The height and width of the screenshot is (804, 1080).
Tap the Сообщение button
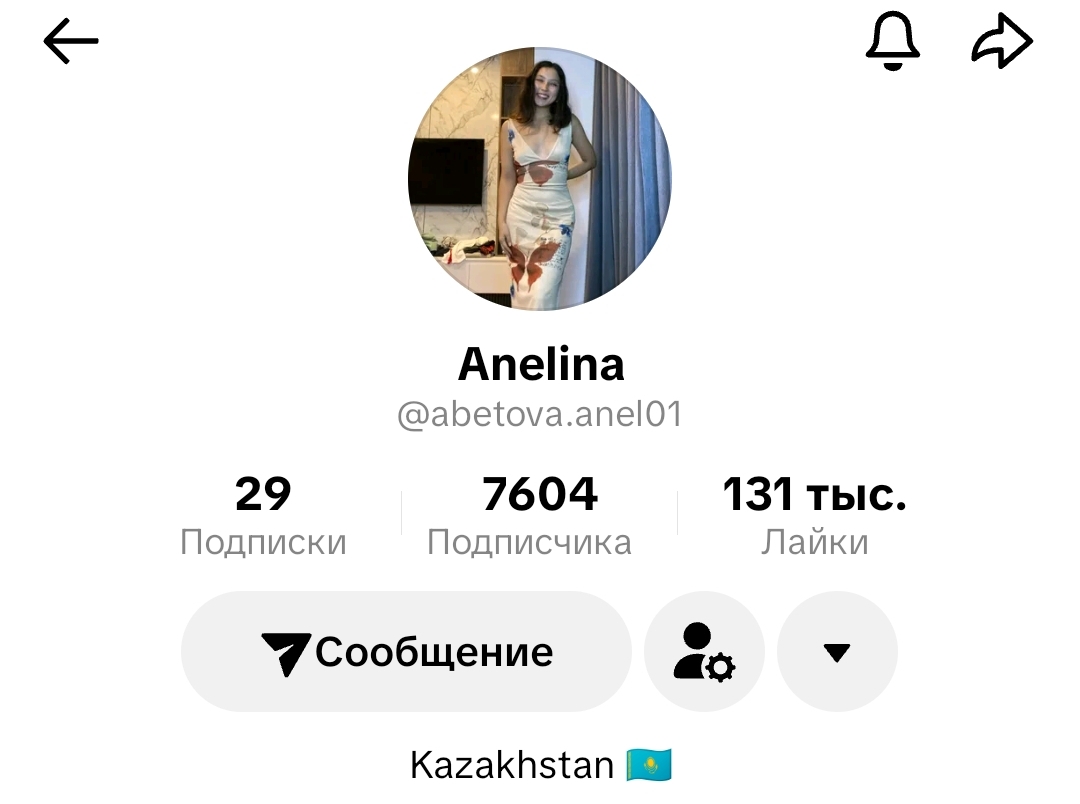click(406, 652)
